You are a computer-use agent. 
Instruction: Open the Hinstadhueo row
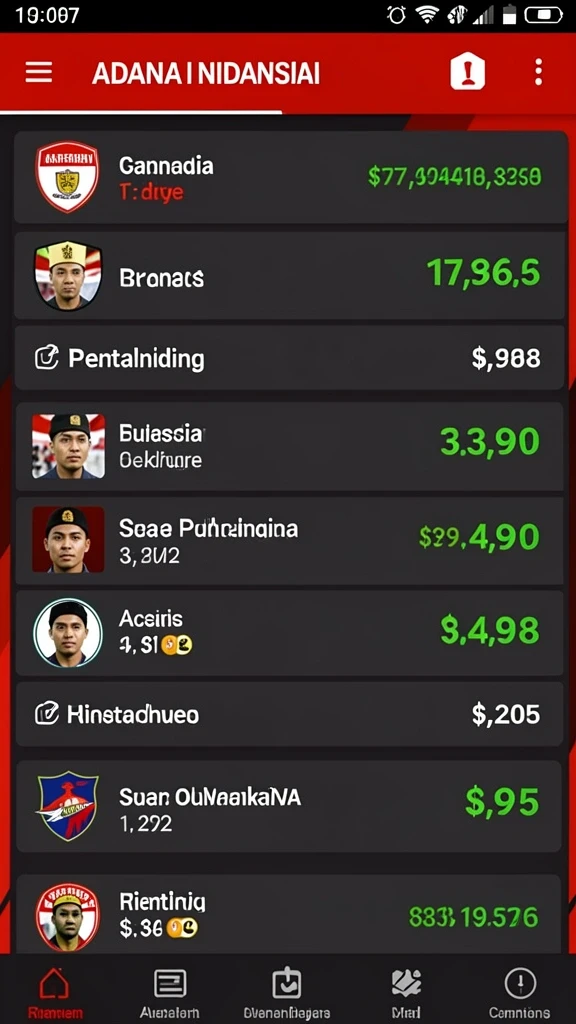pos(289,714)
